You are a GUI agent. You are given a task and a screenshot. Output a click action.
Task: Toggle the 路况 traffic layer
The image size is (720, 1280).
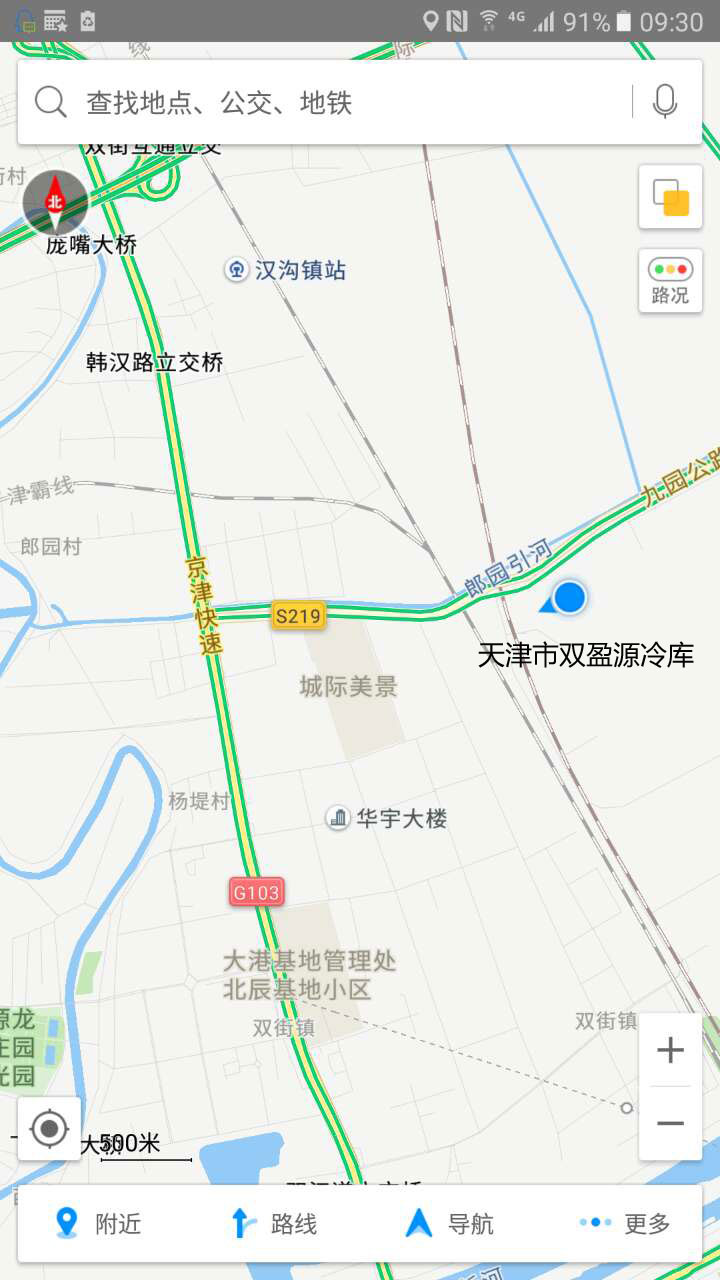pos(670,281)
